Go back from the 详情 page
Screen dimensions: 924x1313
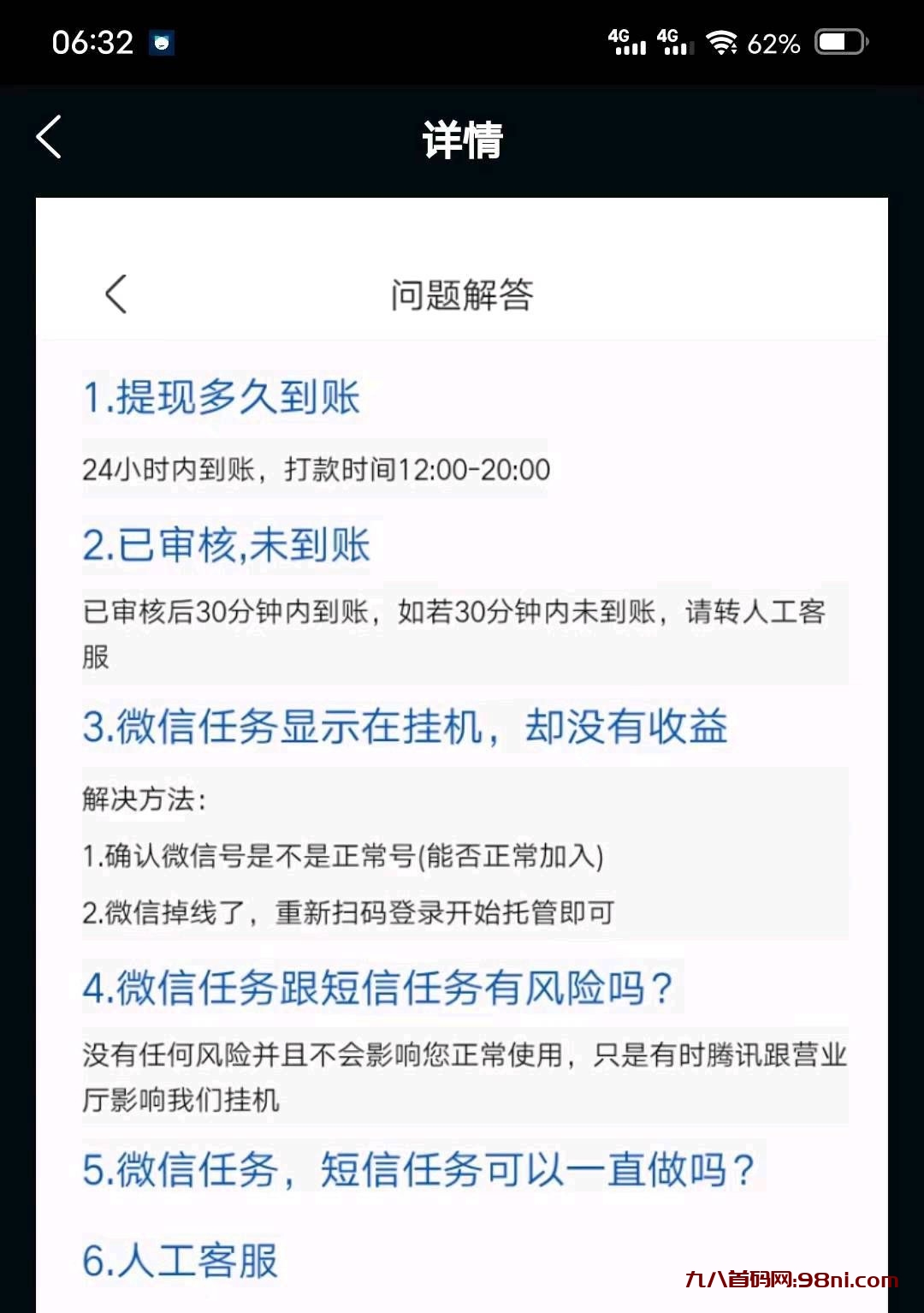(x=49, y=137)
